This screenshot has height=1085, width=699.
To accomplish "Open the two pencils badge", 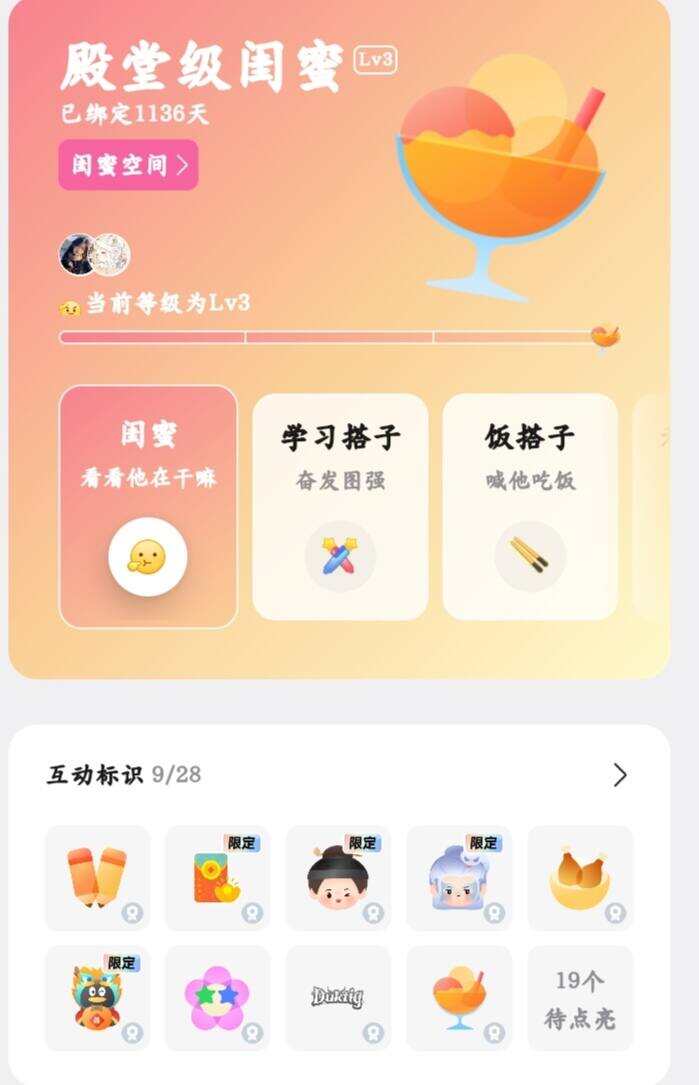I will click(97, 877).
